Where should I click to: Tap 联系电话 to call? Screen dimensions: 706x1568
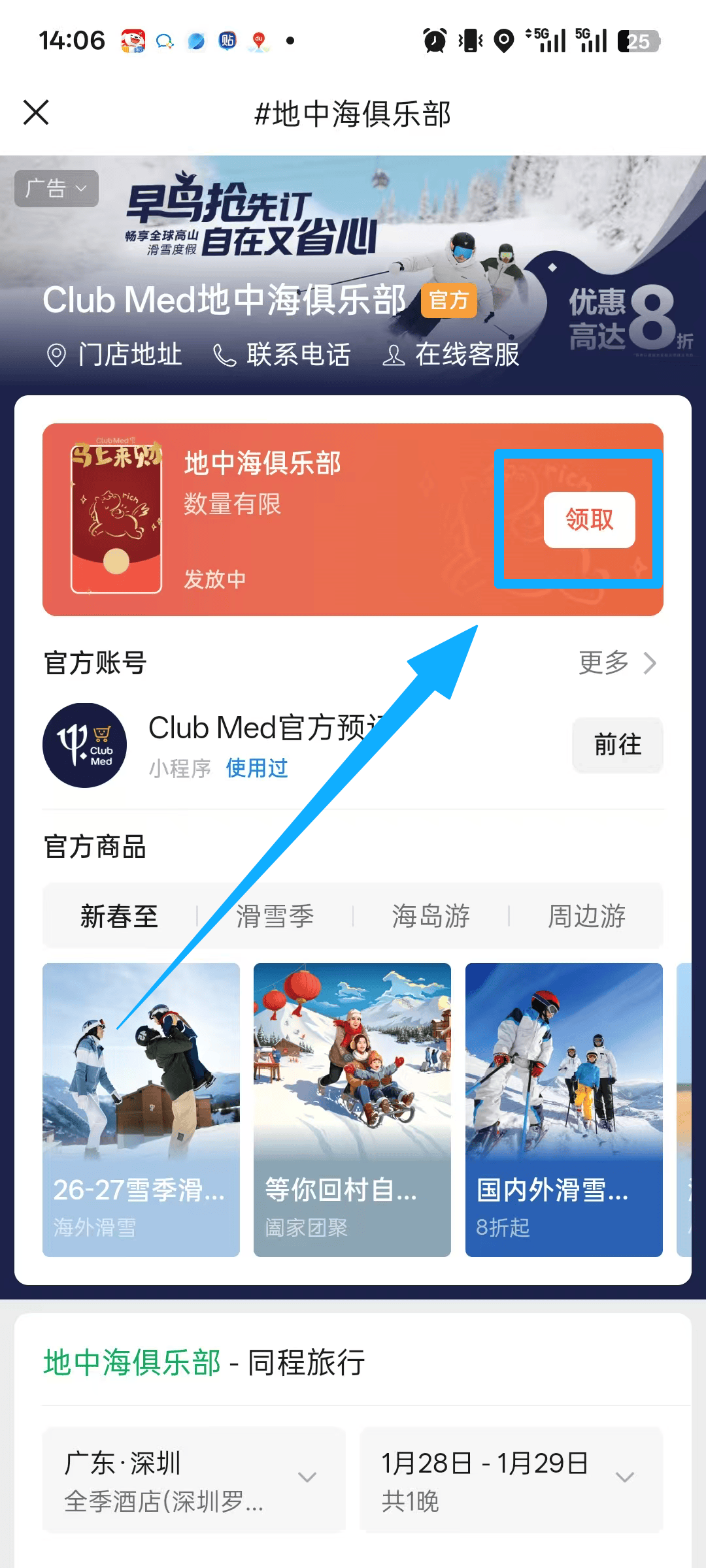click(x=282, y=355)
